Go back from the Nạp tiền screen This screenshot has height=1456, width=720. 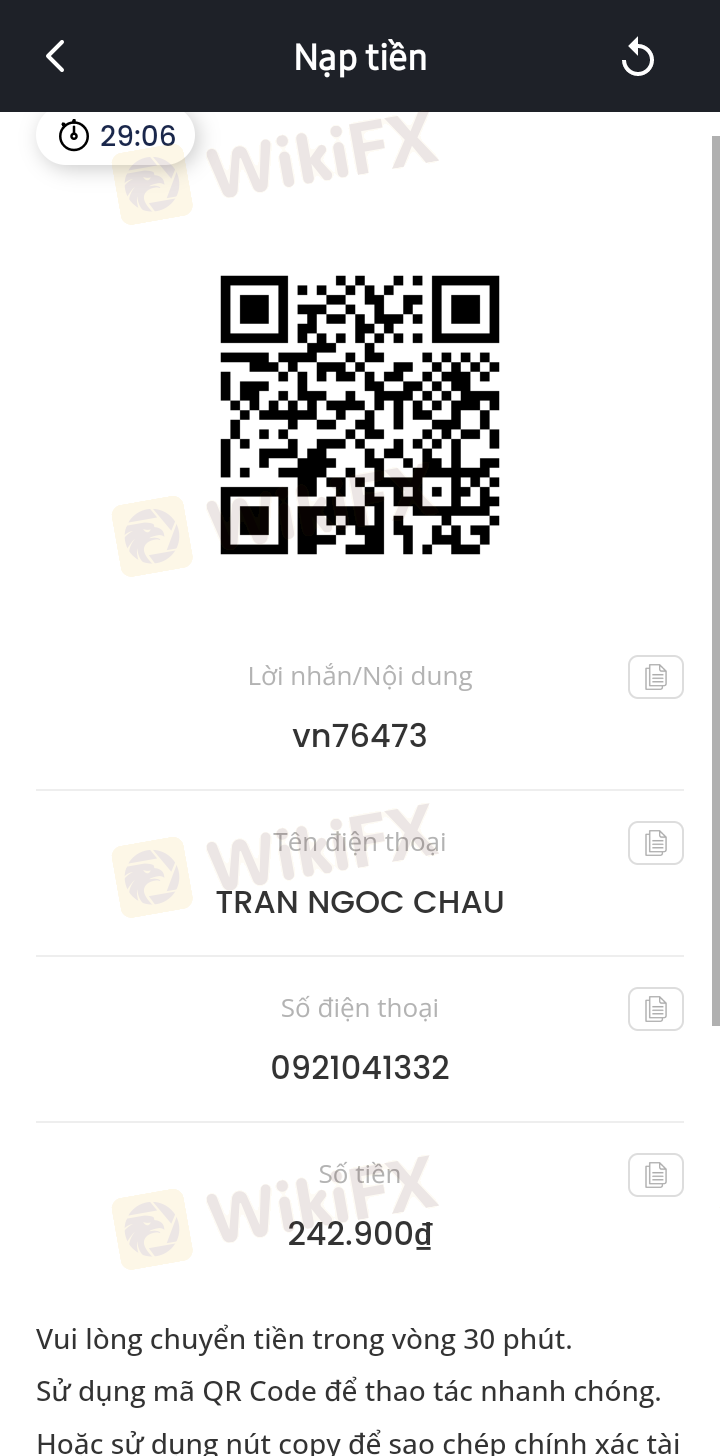tap(56, 57)
